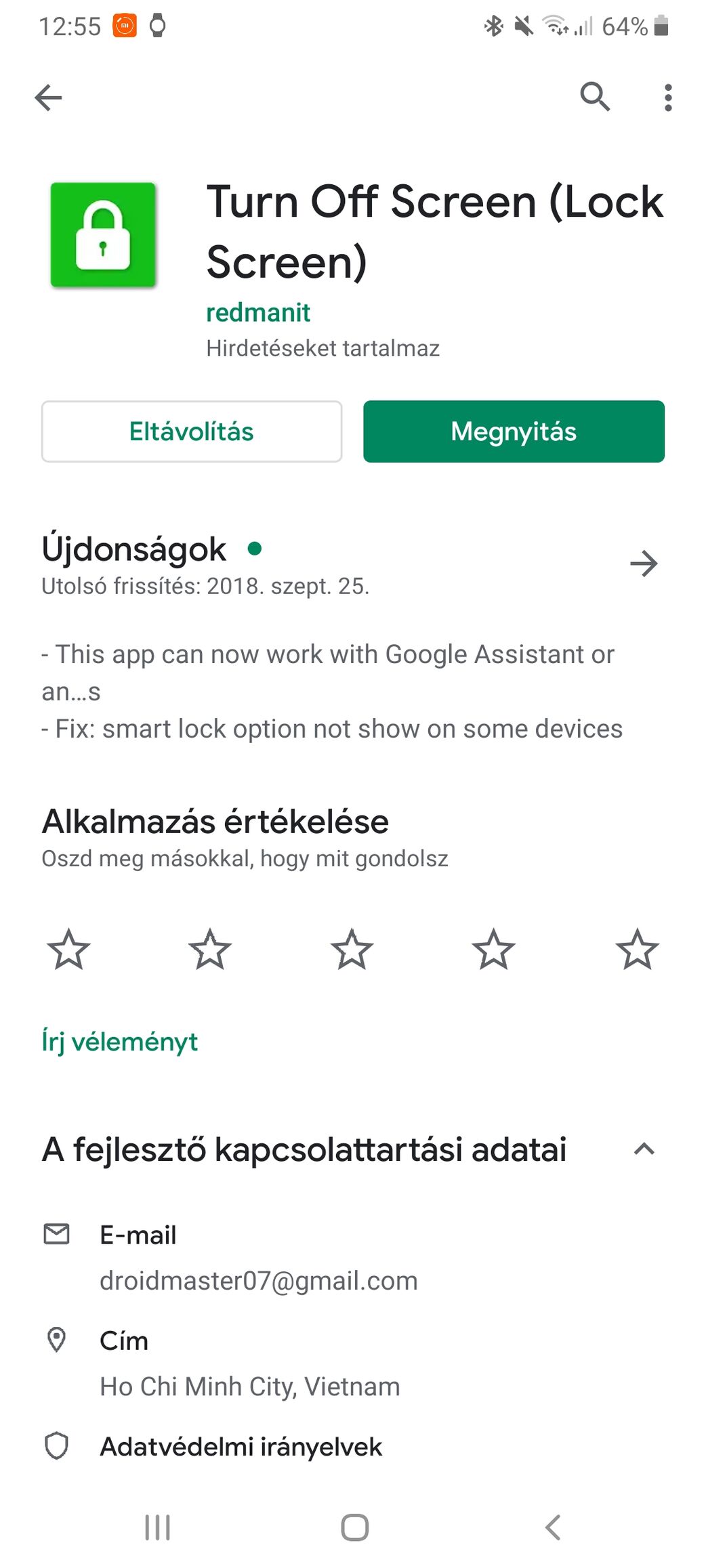Rate the app three stars
This screenshot has height=1568, width=706.
352,949
